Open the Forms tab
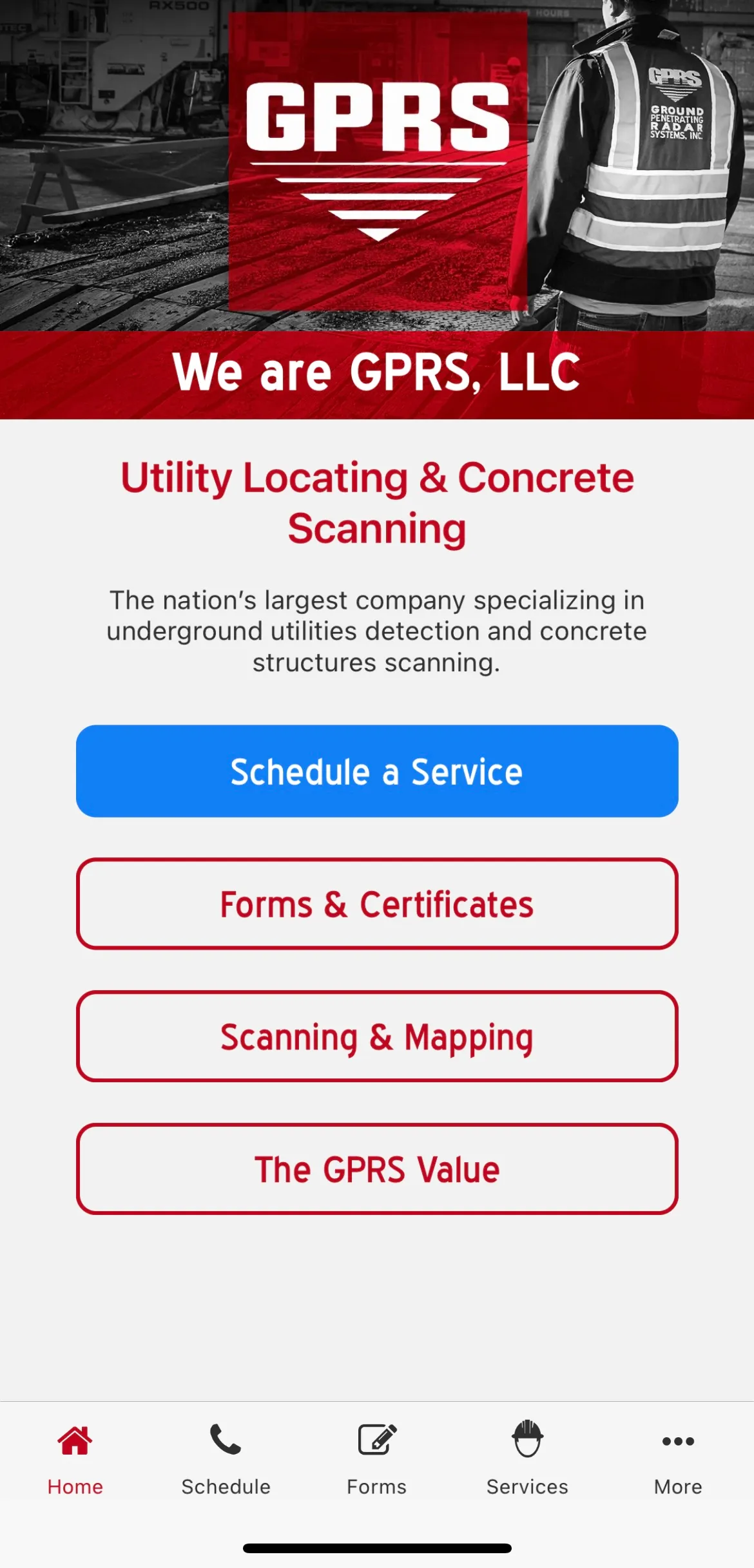The height and width of the screenshot is (1568, 754). click(x=376, y=1462)
